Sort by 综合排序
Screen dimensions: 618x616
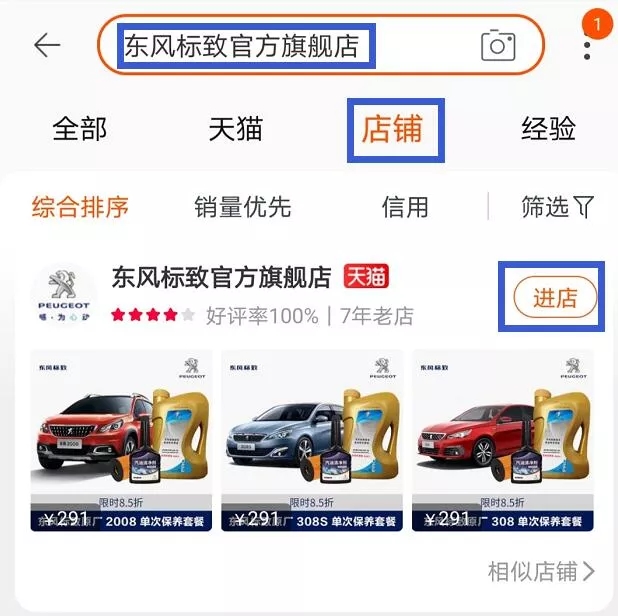pos(80,207)
